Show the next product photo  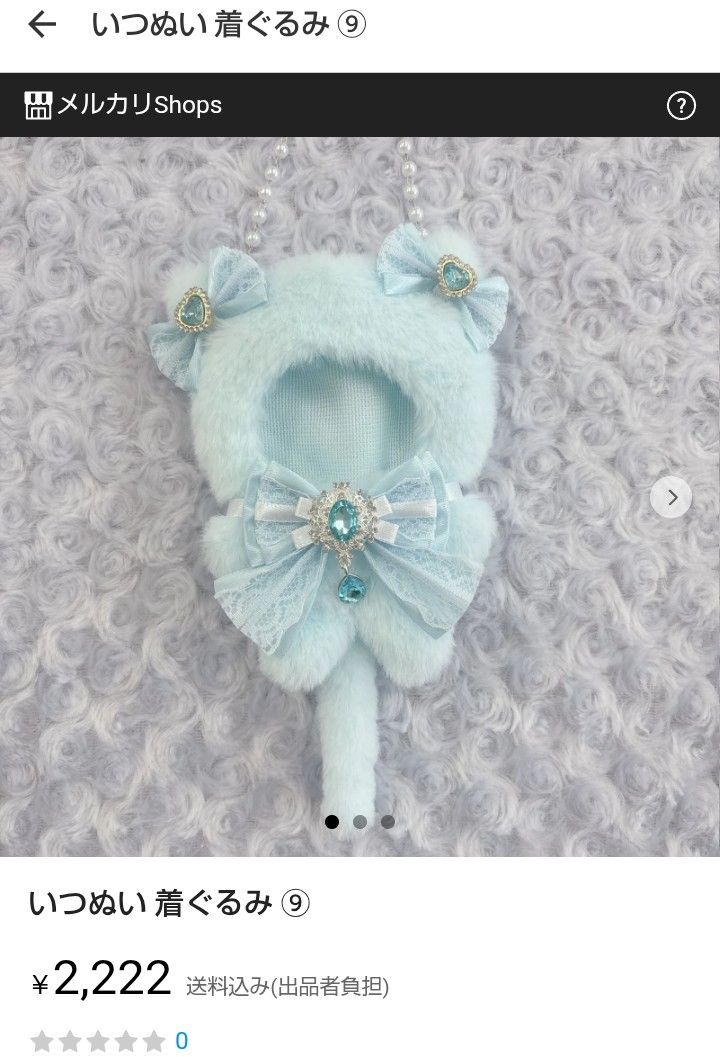(x=671, y=497)
